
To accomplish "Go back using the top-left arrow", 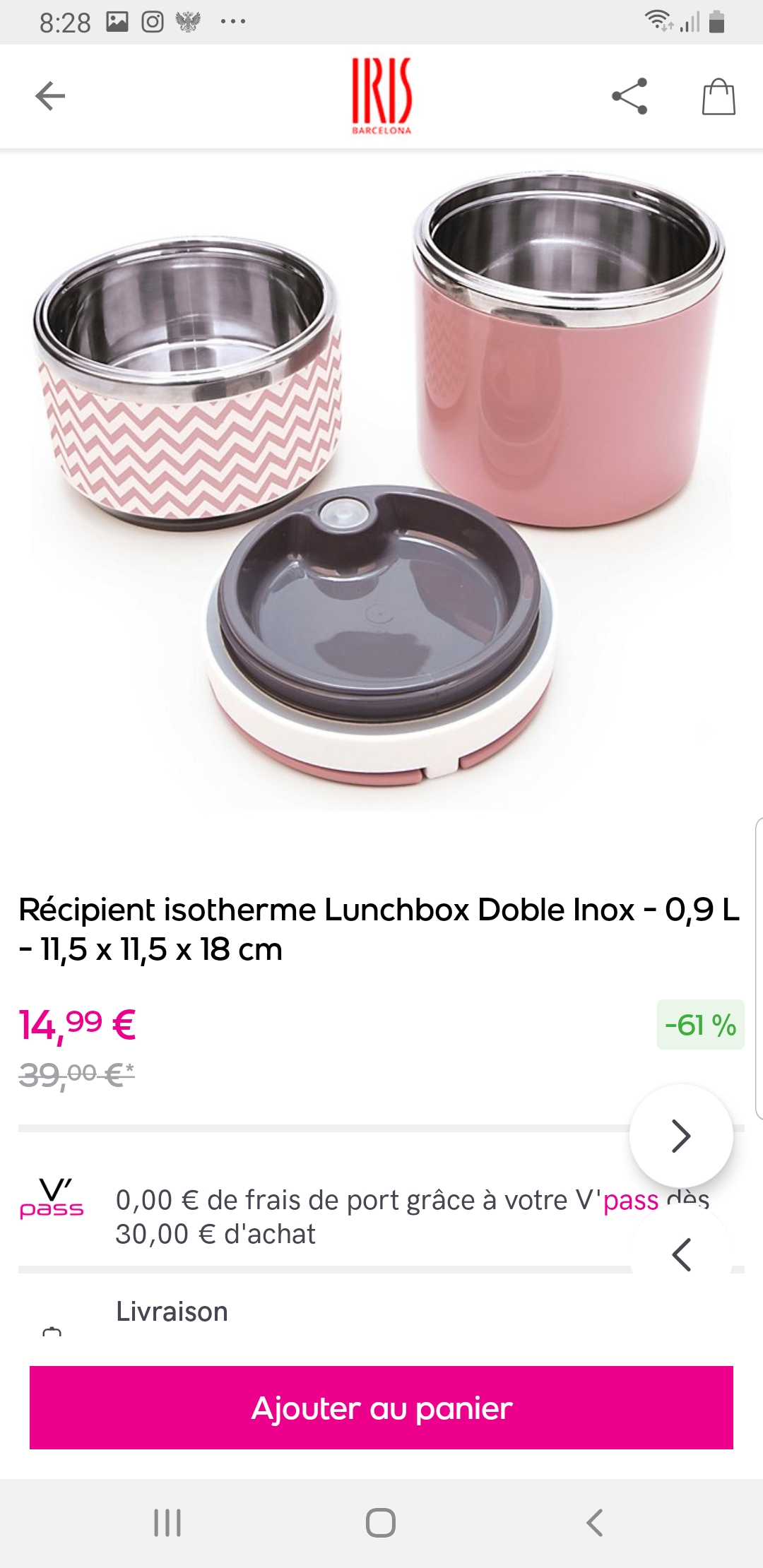I will click(50, 96).
